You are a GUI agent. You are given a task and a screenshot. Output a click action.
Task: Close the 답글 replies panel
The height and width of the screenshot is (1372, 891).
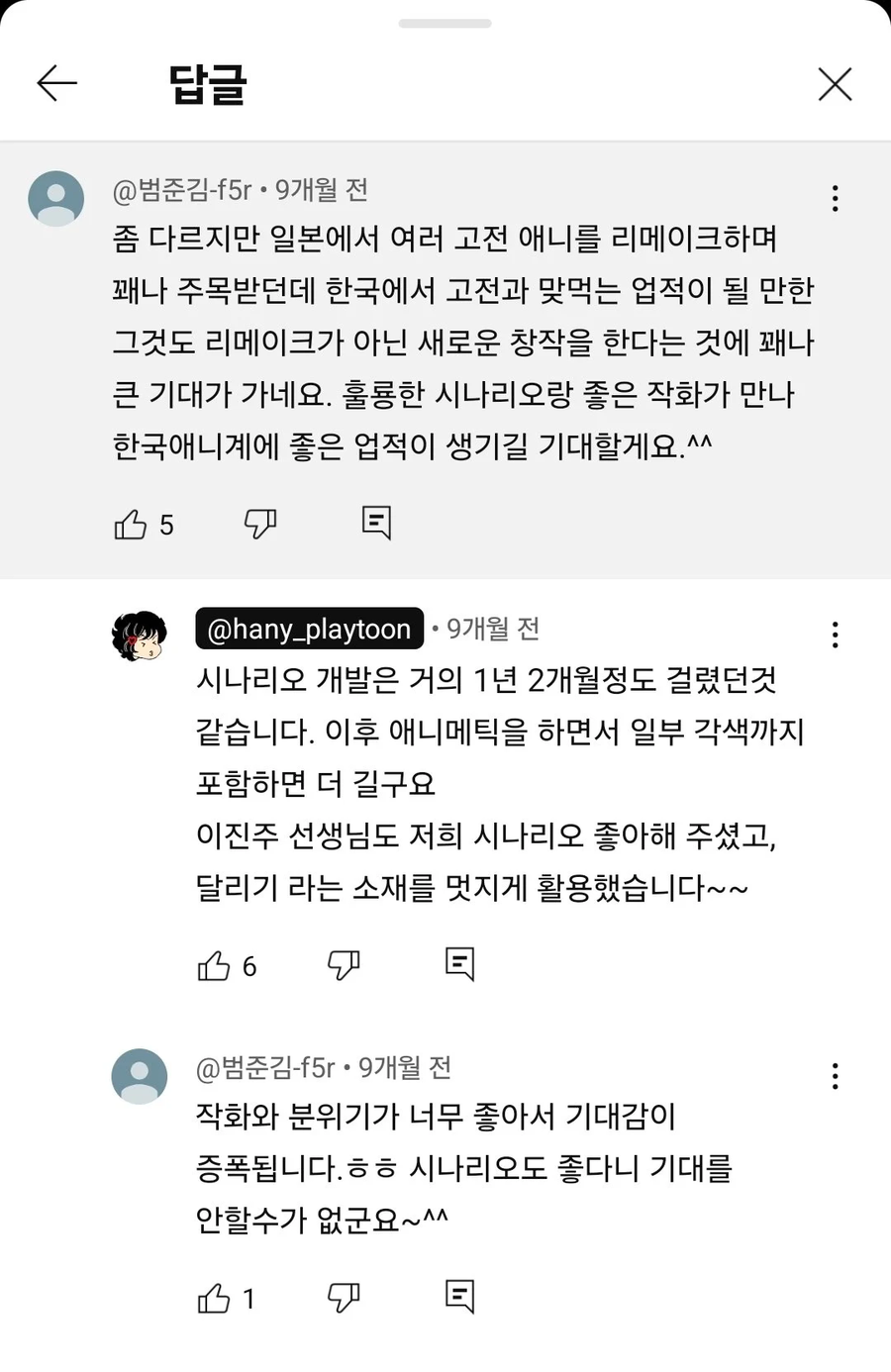[x=835, y=84]
